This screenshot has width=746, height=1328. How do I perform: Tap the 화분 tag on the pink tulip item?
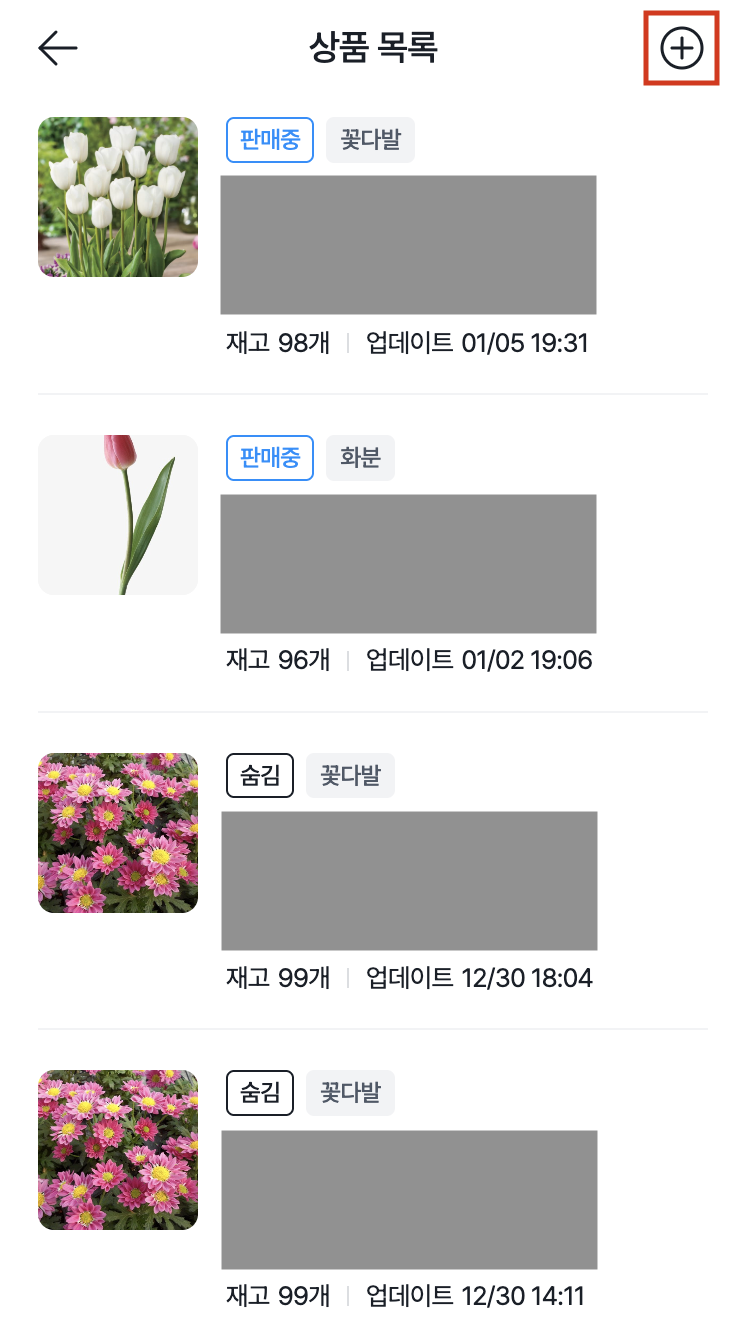pos(360,458)
